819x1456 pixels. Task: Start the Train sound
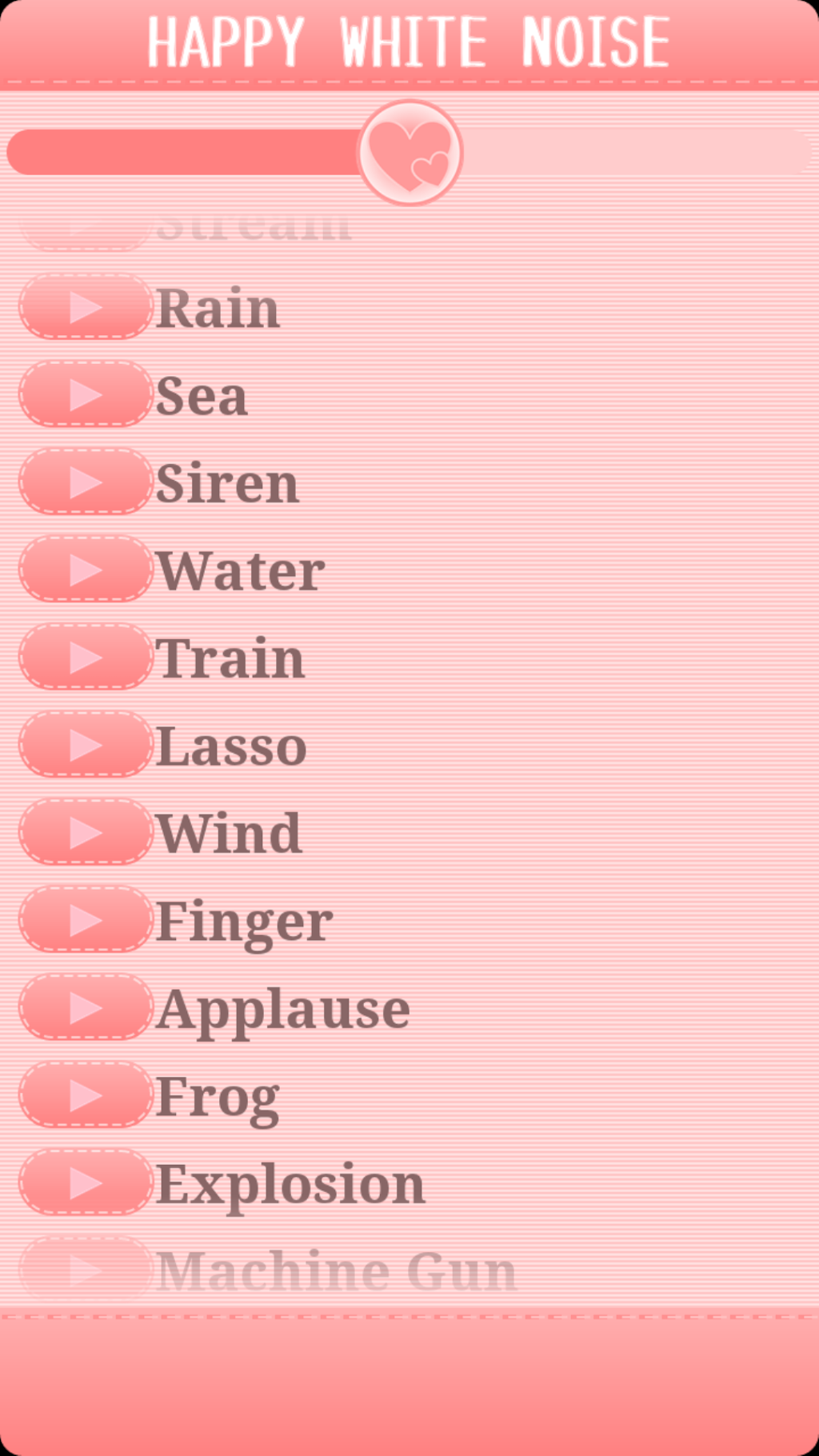tap(86, 658)
